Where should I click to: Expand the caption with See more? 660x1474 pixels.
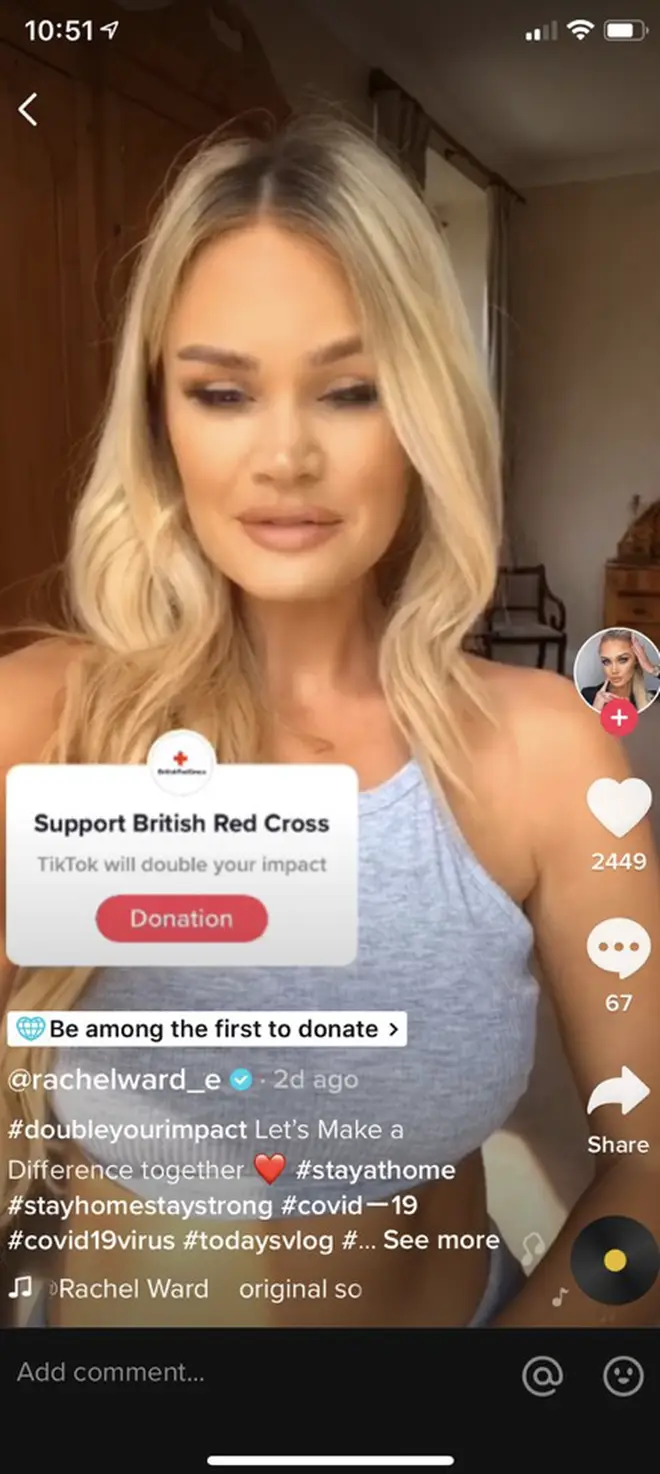point(441,1240)
